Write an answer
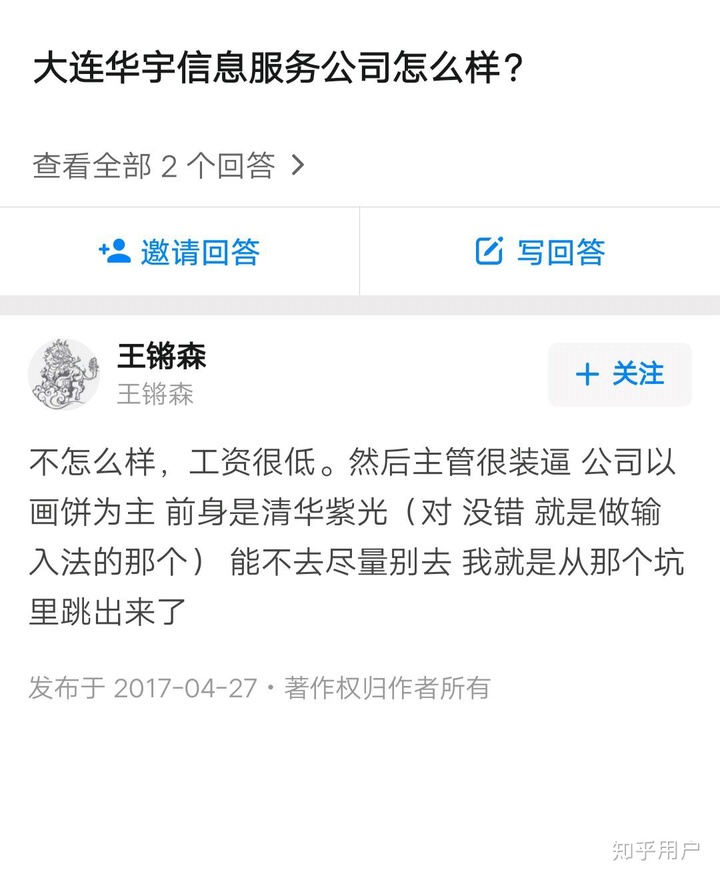This screenshot has height=876, width=720. click(x=540, y=252)
